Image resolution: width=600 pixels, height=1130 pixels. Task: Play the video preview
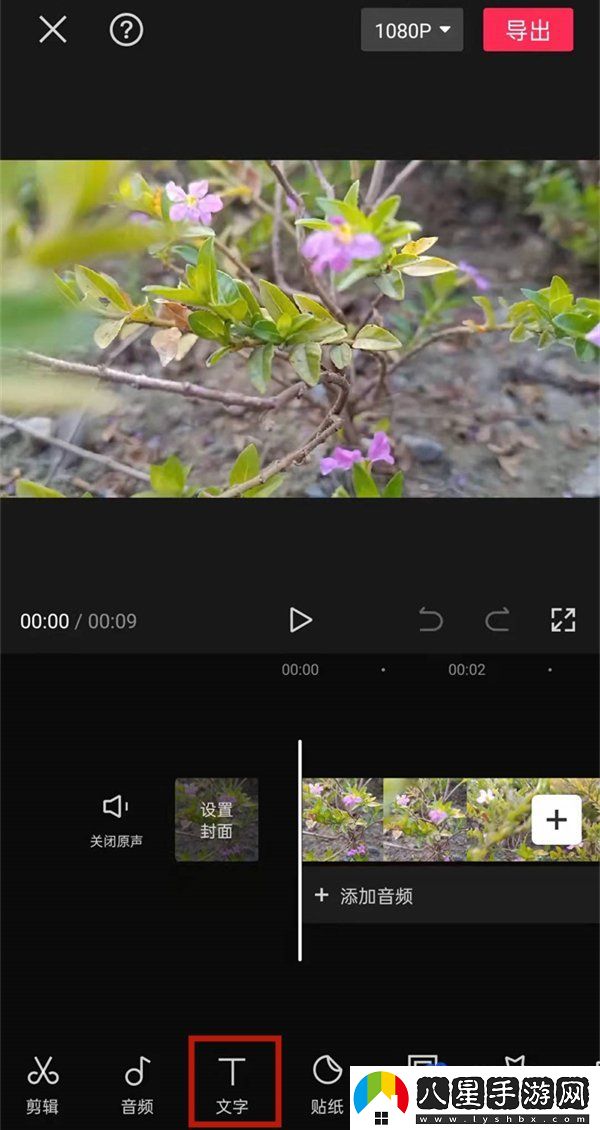tap(300, 620)
